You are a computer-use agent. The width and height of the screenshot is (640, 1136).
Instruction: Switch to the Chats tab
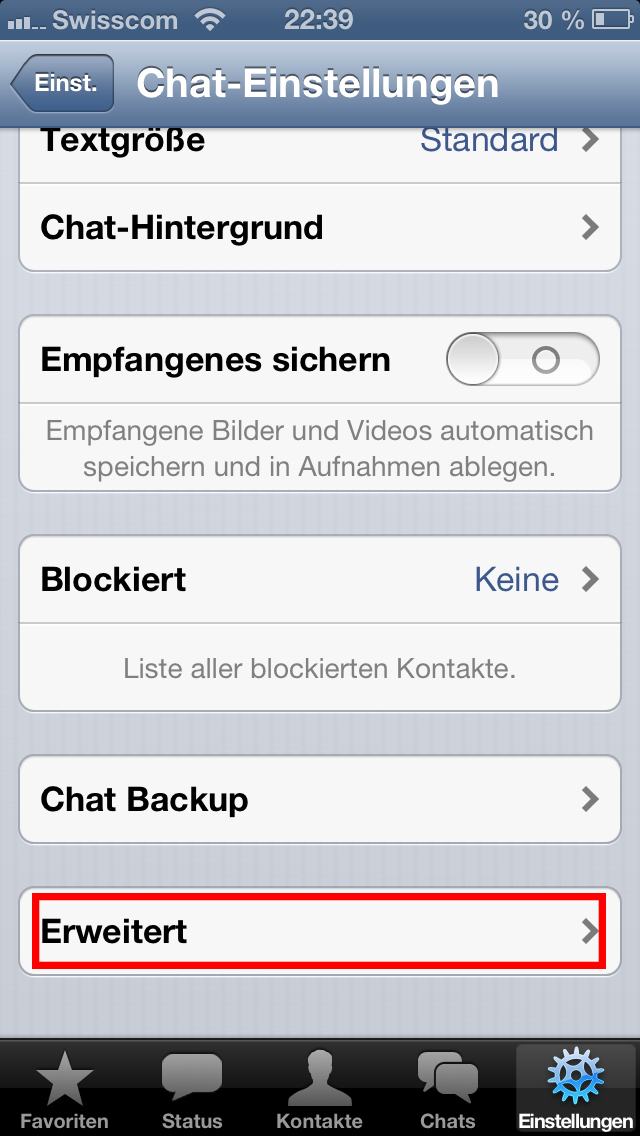pos(447,1090)
